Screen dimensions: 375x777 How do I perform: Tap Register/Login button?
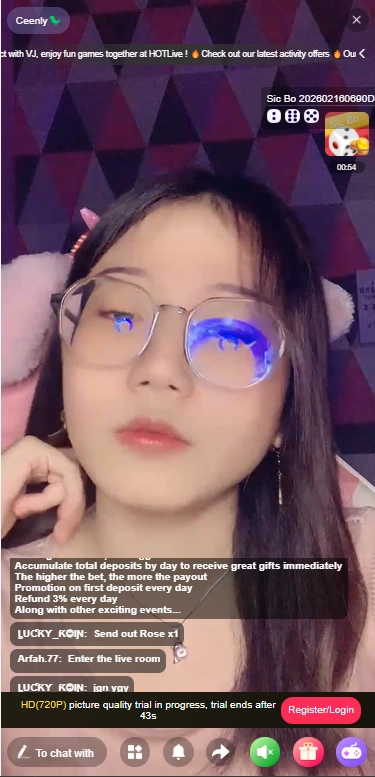click(x=321, y=710)
